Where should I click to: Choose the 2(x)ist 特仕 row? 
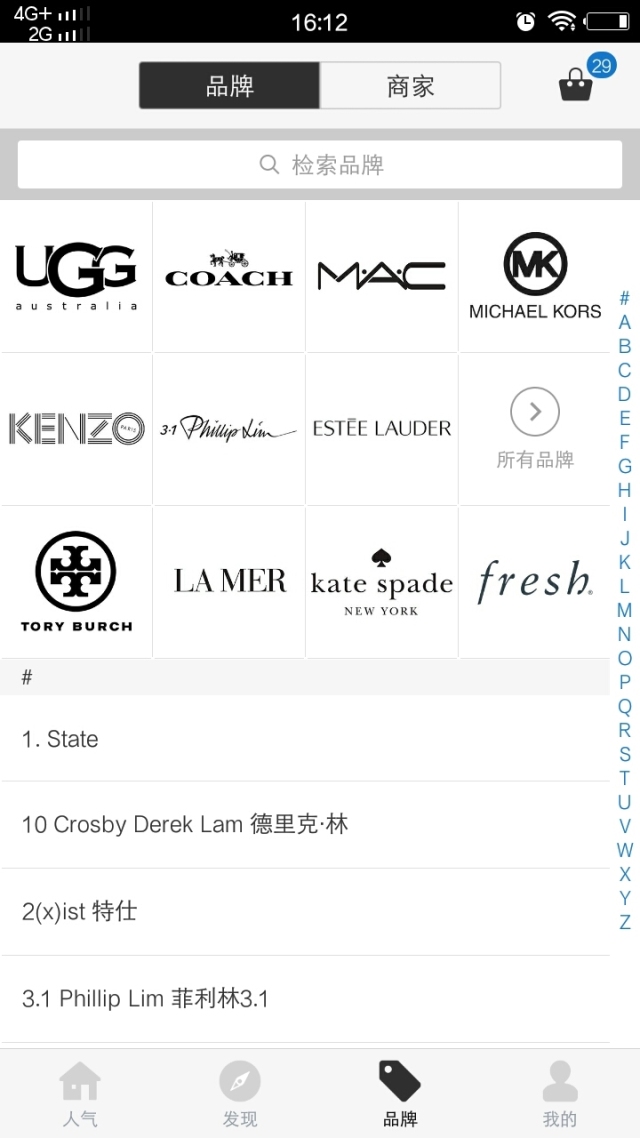(300, 911)
